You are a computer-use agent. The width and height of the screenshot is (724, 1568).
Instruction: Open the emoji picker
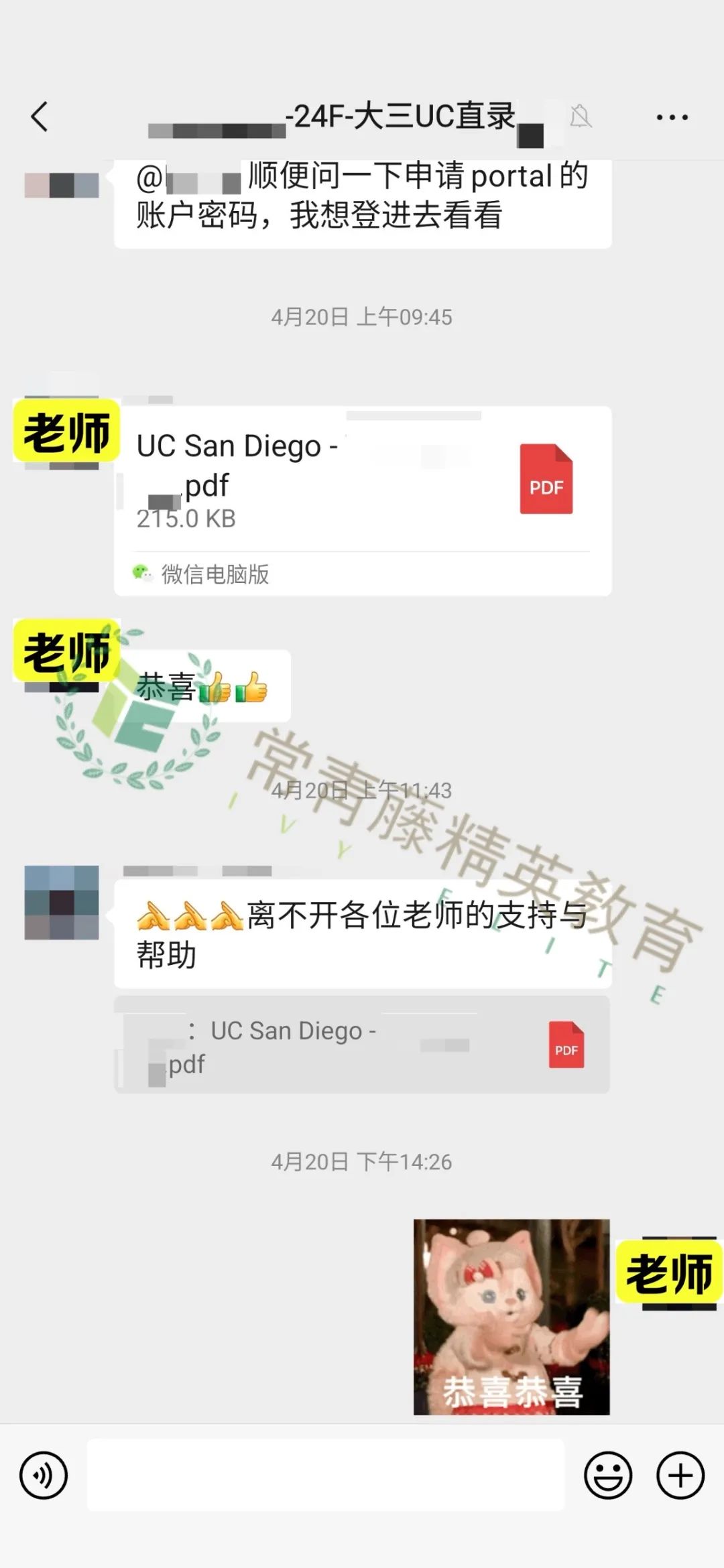tap(608, 1476)
